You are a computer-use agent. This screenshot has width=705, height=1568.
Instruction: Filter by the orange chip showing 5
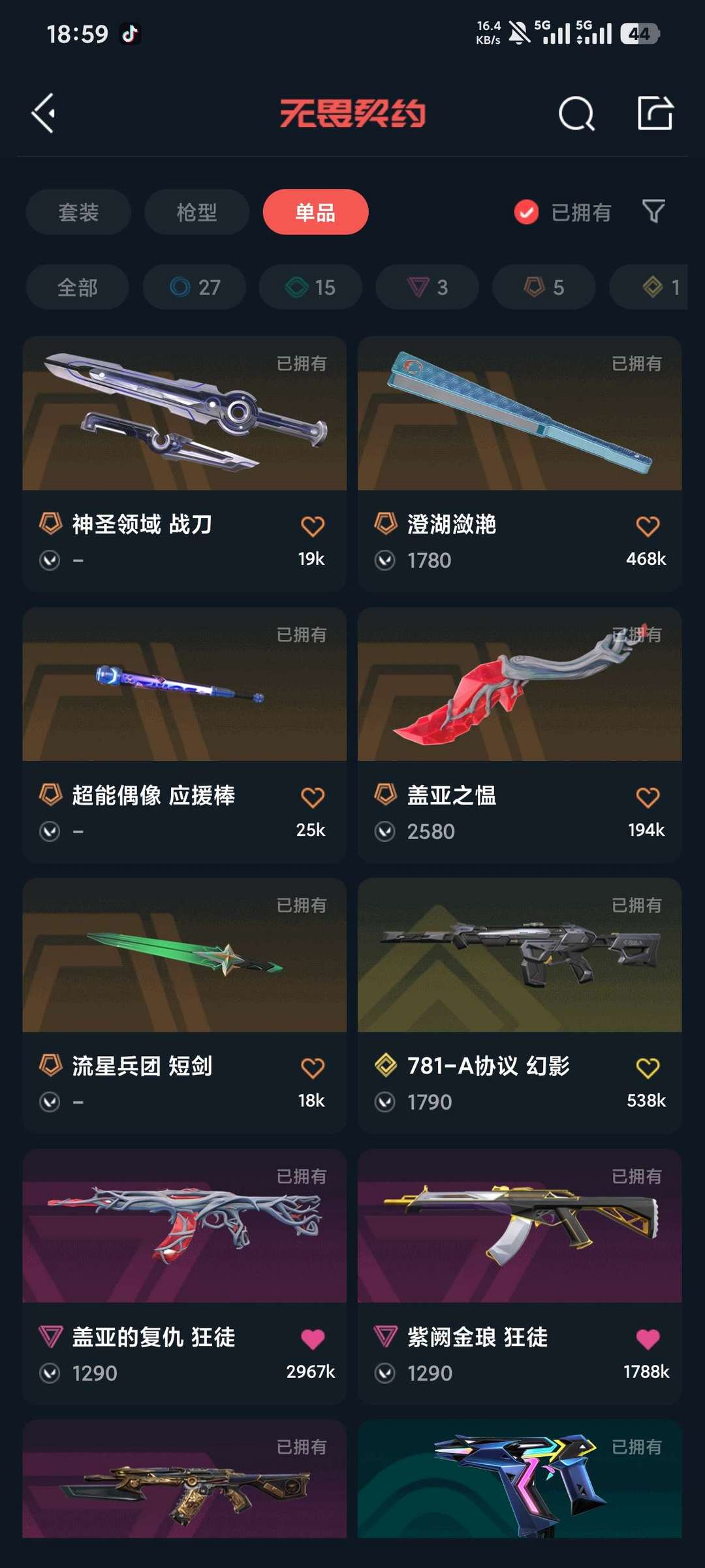pos(544,287)
